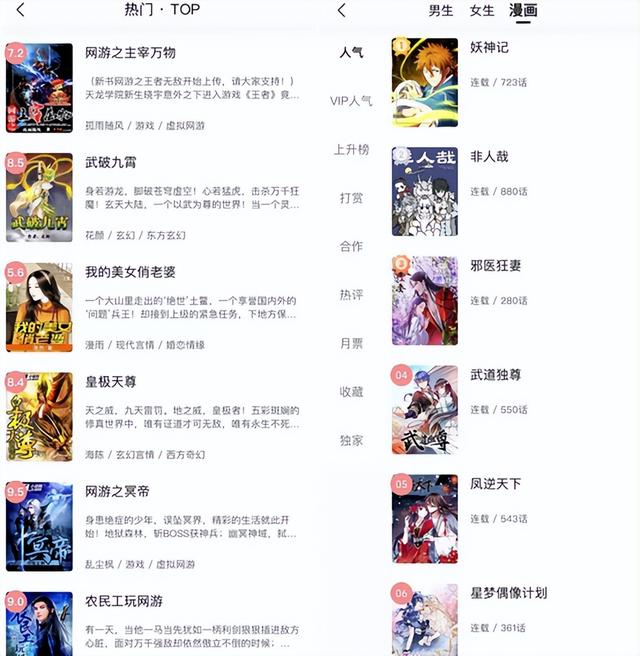640x656 pixels.
Task: View the 热评 ranking
Action: (x=351, y=295)
